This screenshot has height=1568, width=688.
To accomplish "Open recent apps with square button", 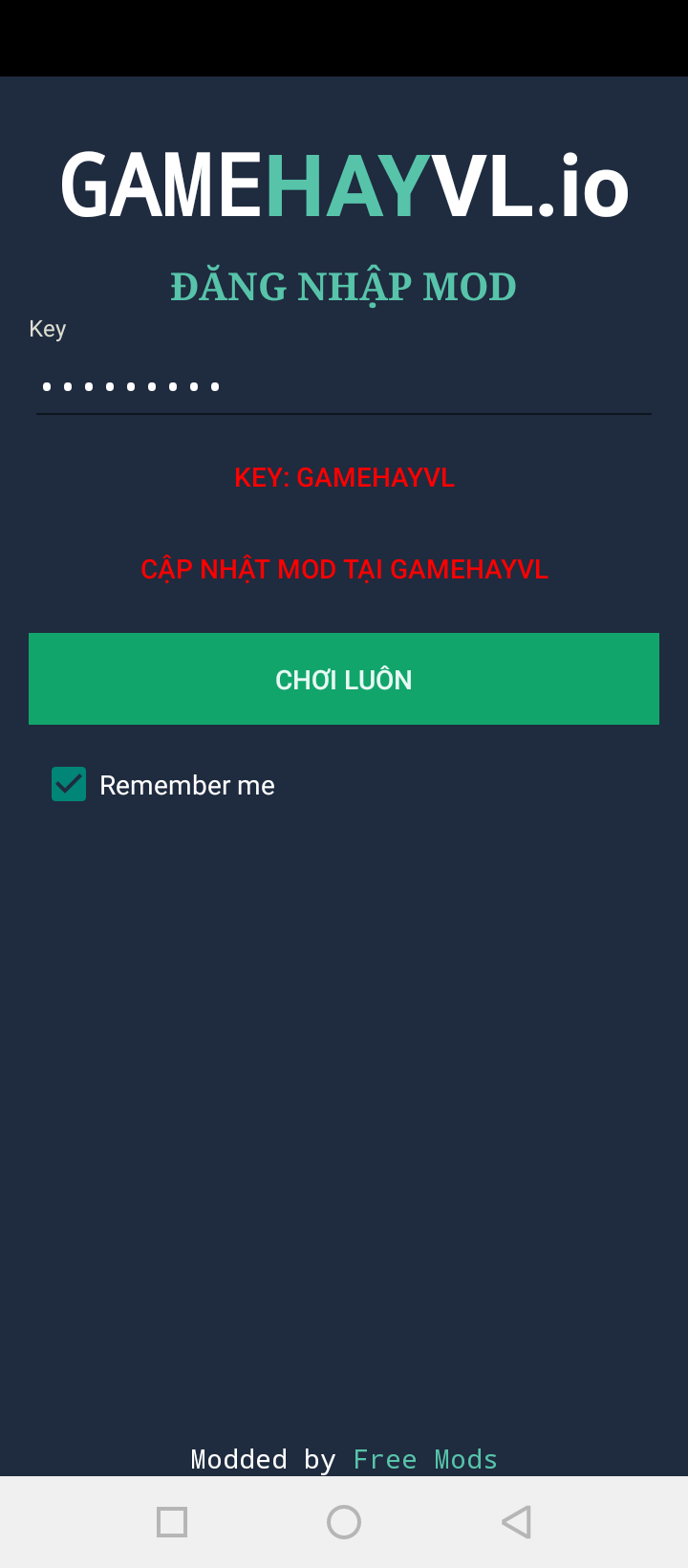I will coord(172,1522).
